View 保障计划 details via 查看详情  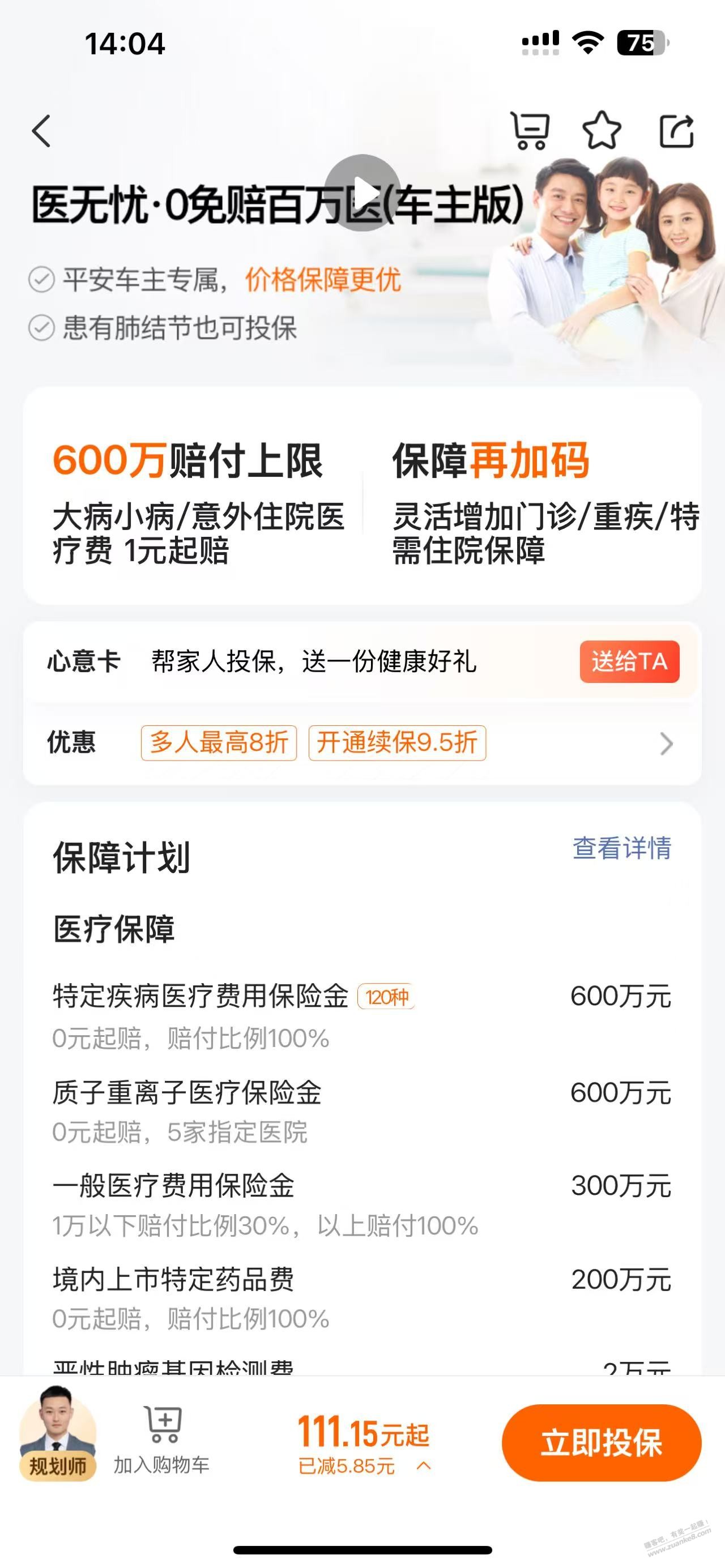point(621,848)
